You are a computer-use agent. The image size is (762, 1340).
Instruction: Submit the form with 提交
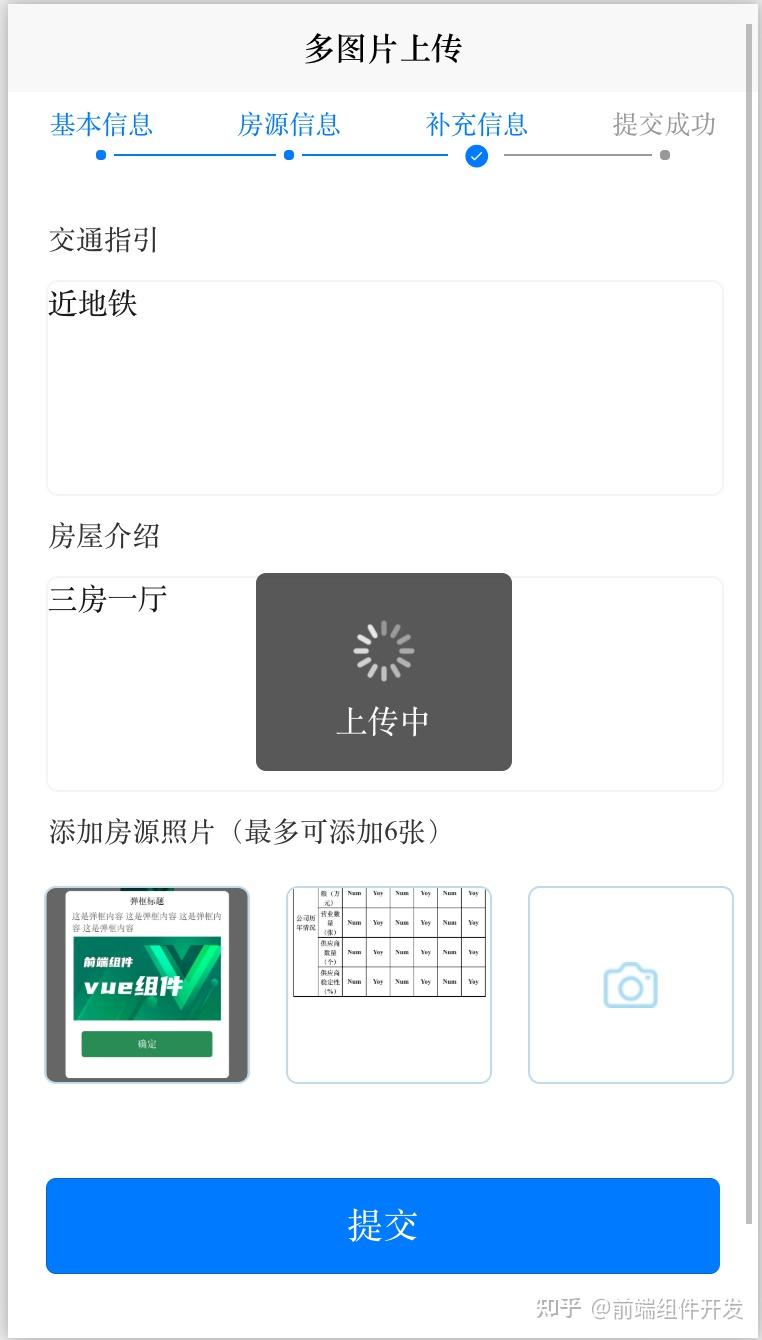383,1226
